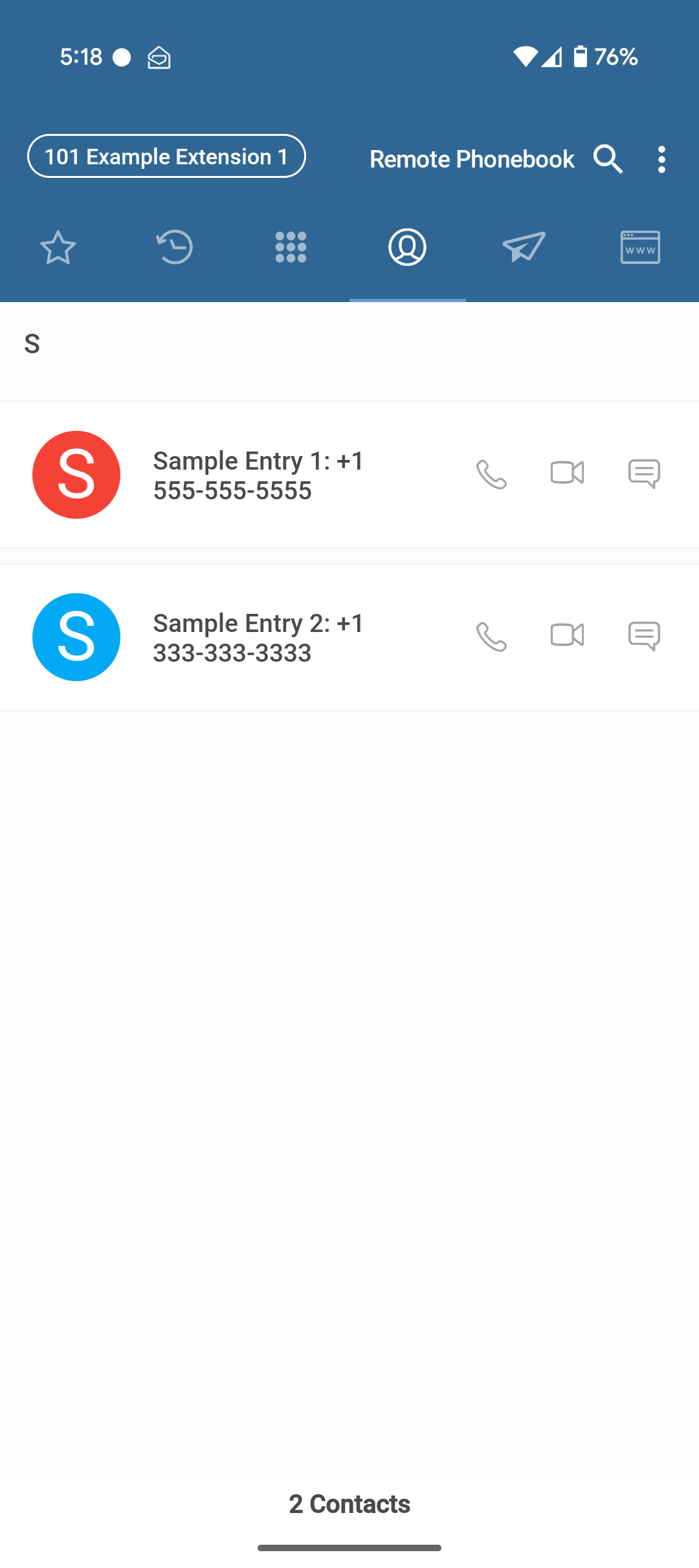699x1568 pixels.
Task: Call Sample Entry 1 by voice
Action: [x=491, y=474]
